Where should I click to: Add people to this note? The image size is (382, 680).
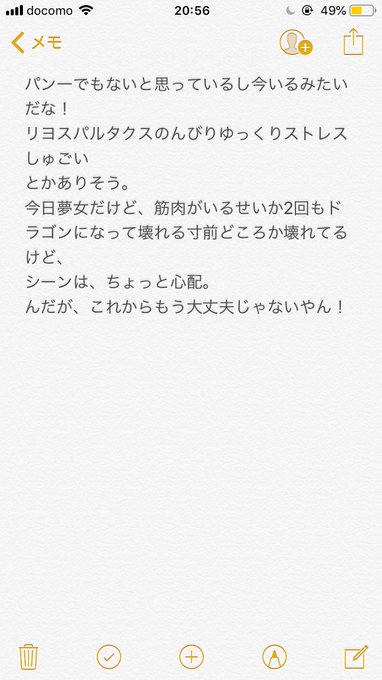[x=296, y=42]
